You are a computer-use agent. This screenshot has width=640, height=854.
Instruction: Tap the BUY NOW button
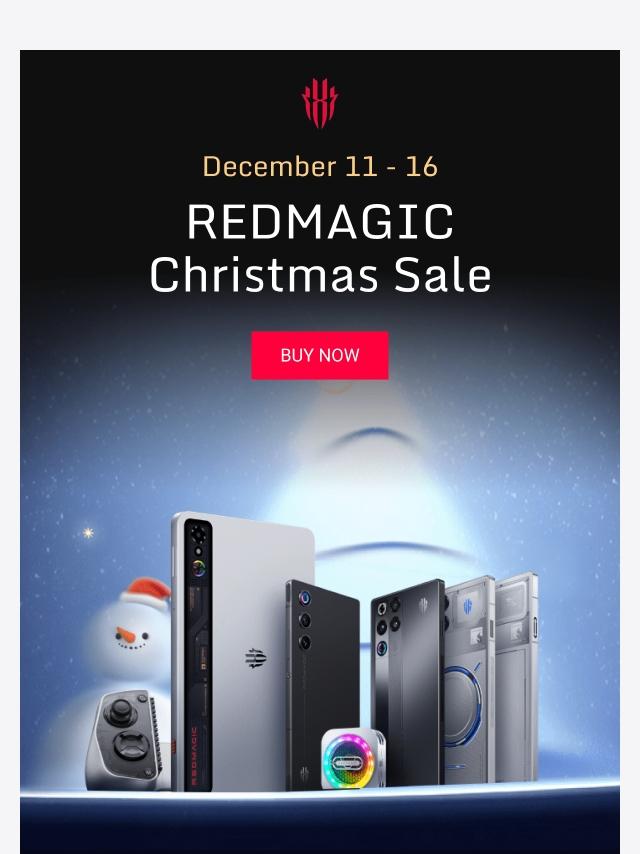(320, 355)
